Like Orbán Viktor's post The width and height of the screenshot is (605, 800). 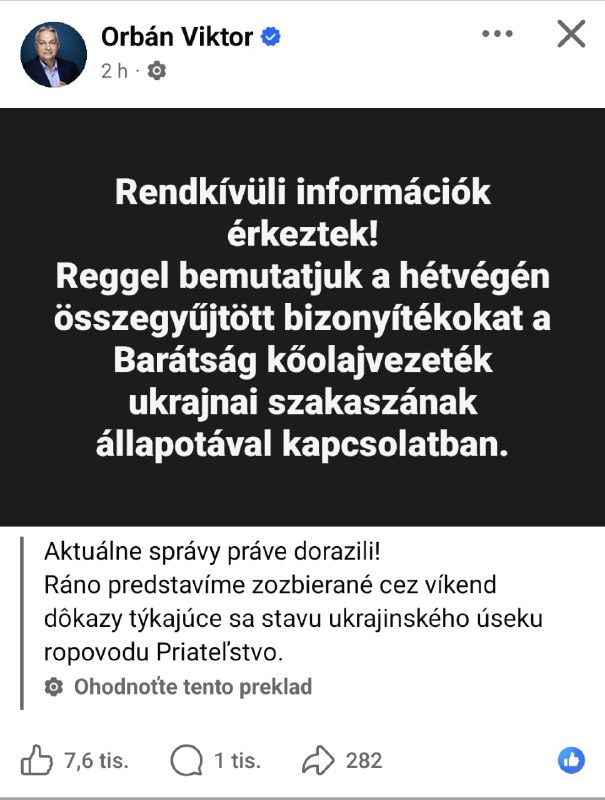[x=37, y=761]
